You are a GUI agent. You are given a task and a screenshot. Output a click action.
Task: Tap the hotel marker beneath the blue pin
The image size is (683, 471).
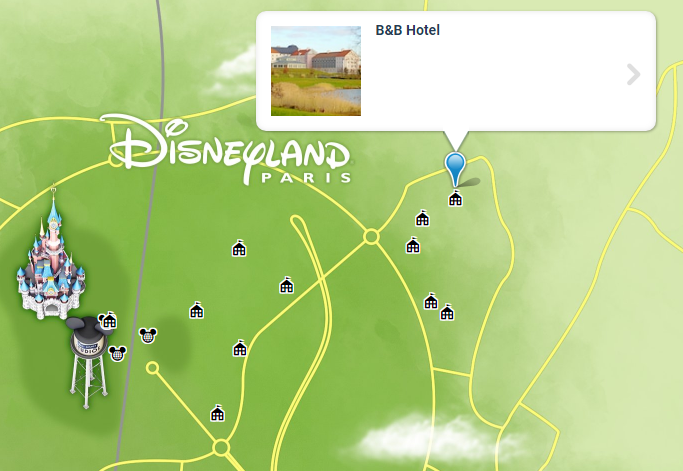[x=456, y=199]
